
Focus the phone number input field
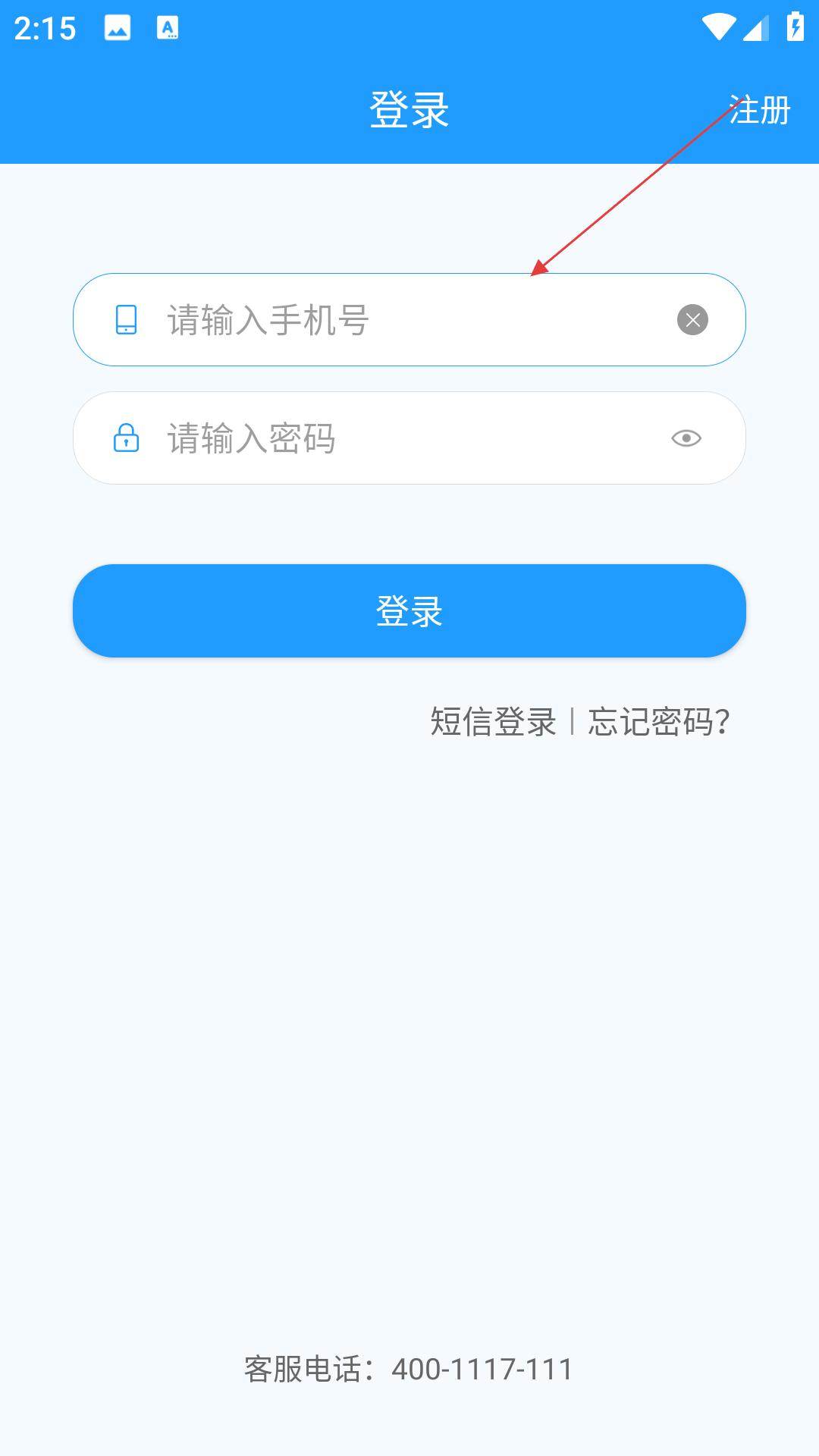[409, 319]
